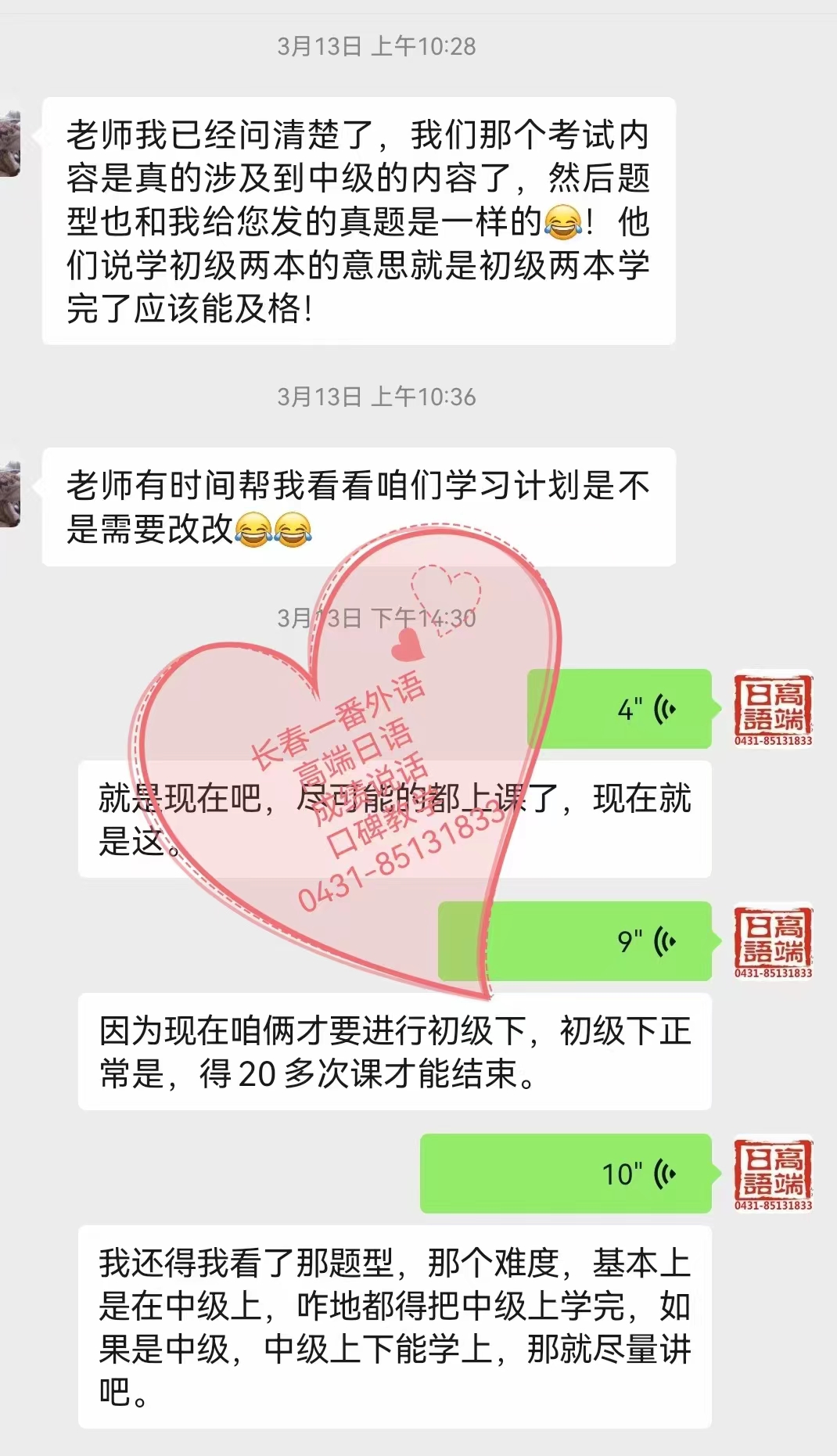Open sender's avatar beside the 4-second voice message
This screenshot has height=1456, width=837.
pyautogui.click(x=773, y=709)
